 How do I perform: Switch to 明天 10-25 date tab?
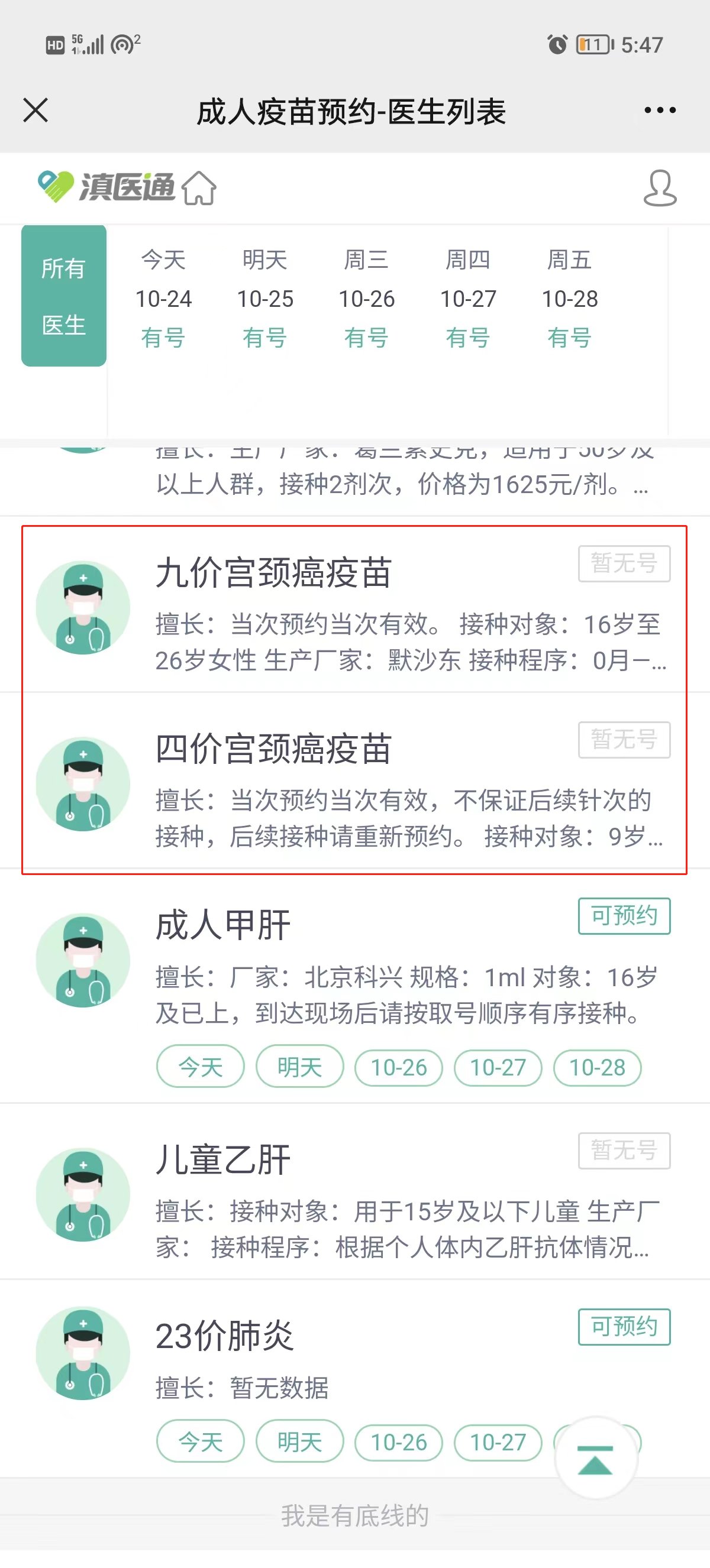click(265, 298)
